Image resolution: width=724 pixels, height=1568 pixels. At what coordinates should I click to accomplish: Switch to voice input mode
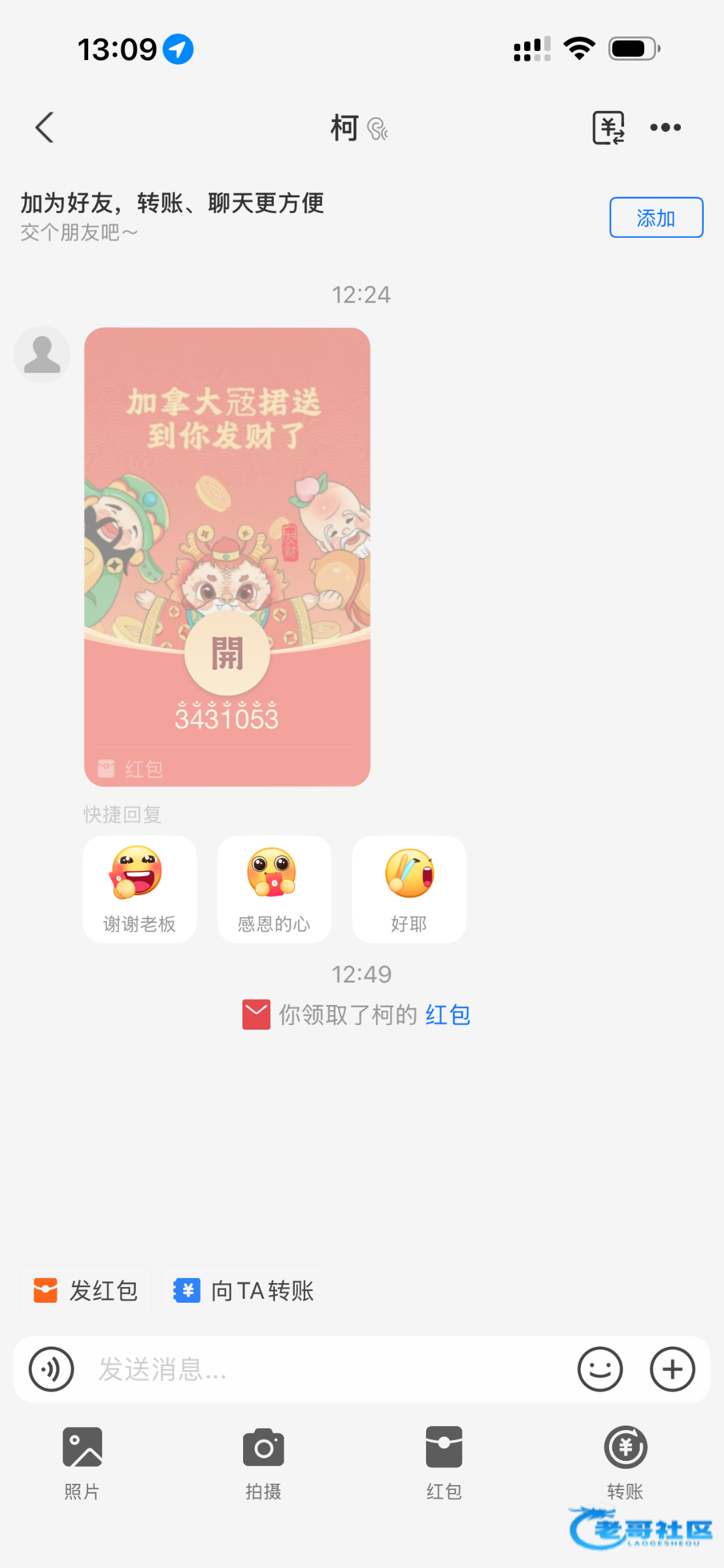pyautogui.click(x=52, y=1369)
